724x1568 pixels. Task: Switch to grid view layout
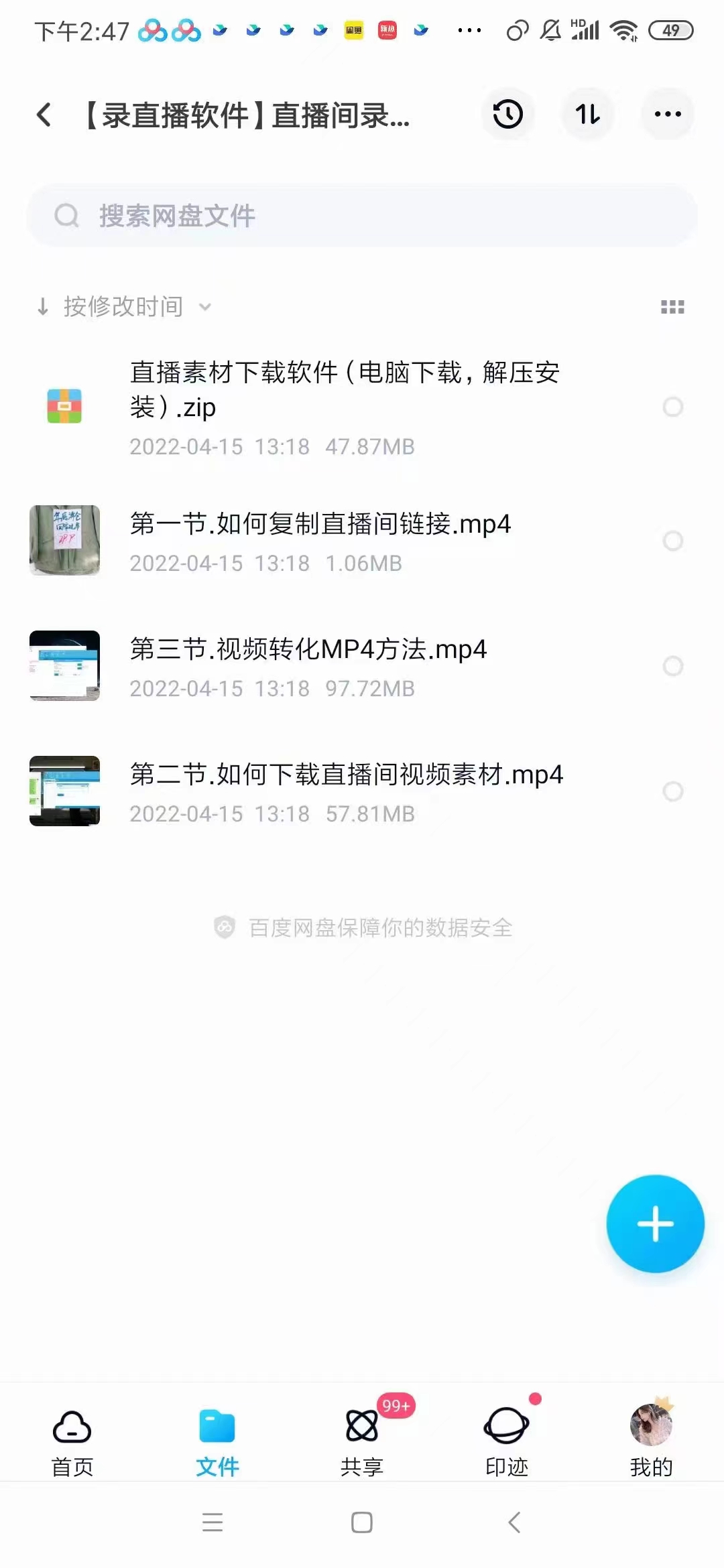(x=673, y=306)
